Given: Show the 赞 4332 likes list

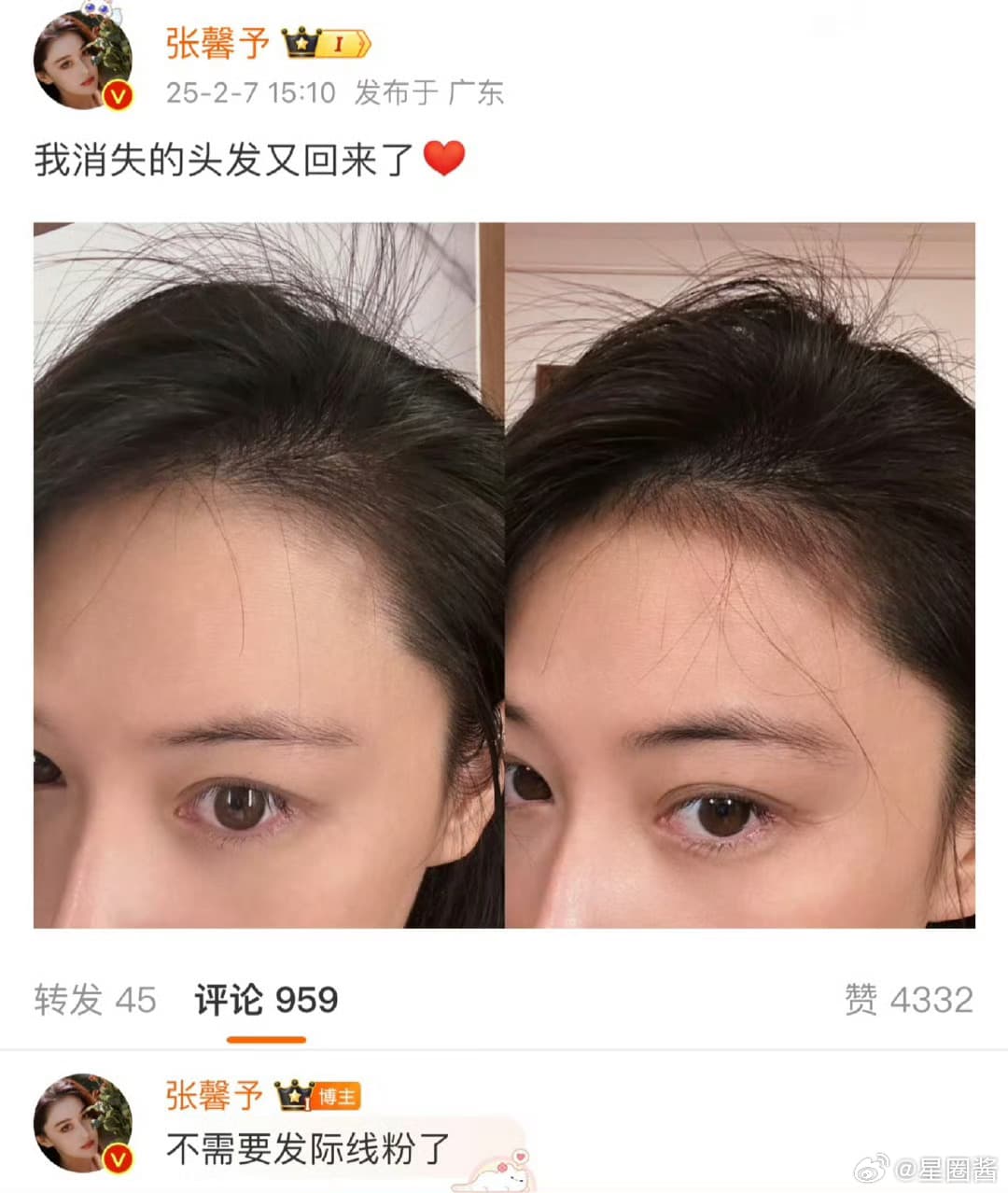Looking at the screenshot, I should pyautogui.click(x=908, y=1000).
